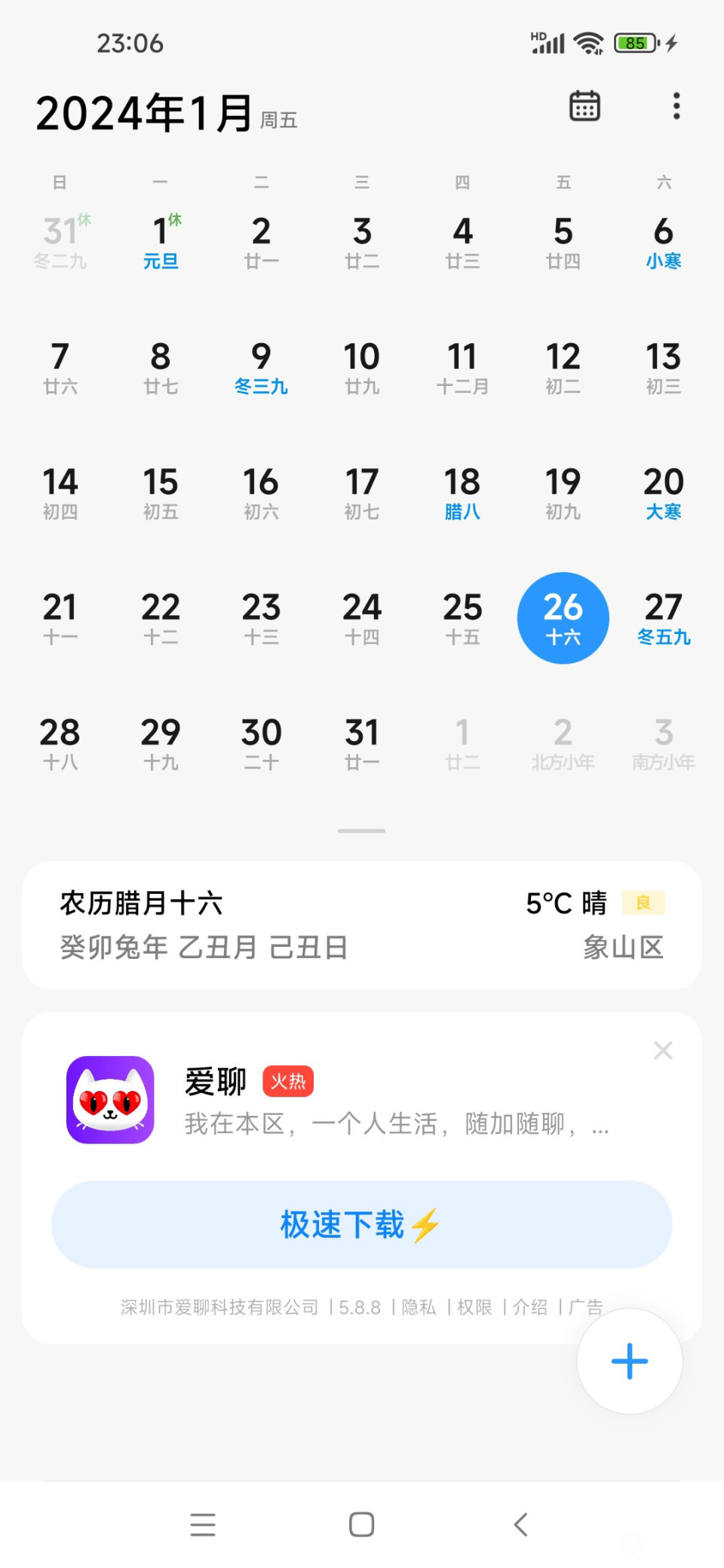Open the 权限 permissions link
The image size is (724, 1568).
tap(474, 1307)
